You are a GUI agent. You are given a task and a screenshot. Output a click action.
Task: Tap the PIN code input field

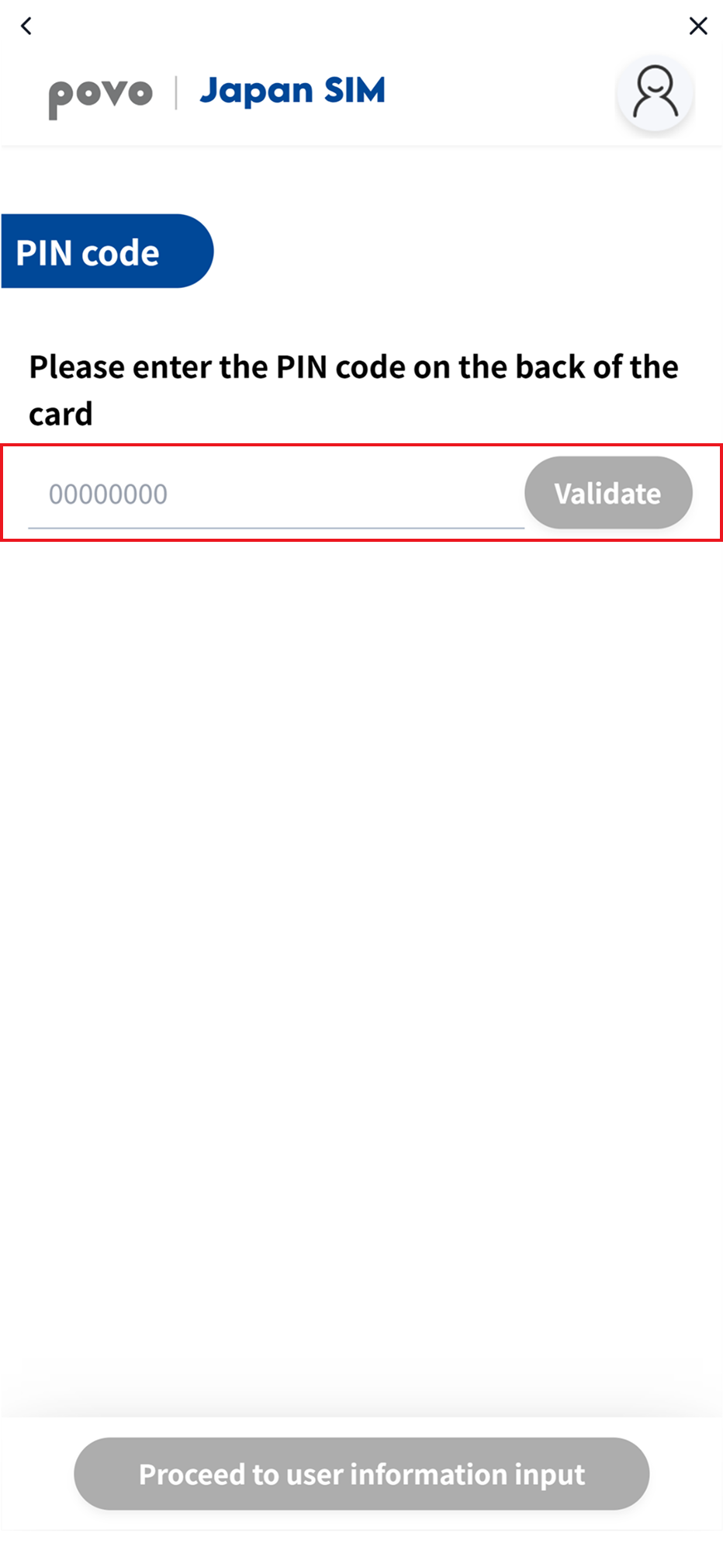pyautogui.click(x=276, y=494)
